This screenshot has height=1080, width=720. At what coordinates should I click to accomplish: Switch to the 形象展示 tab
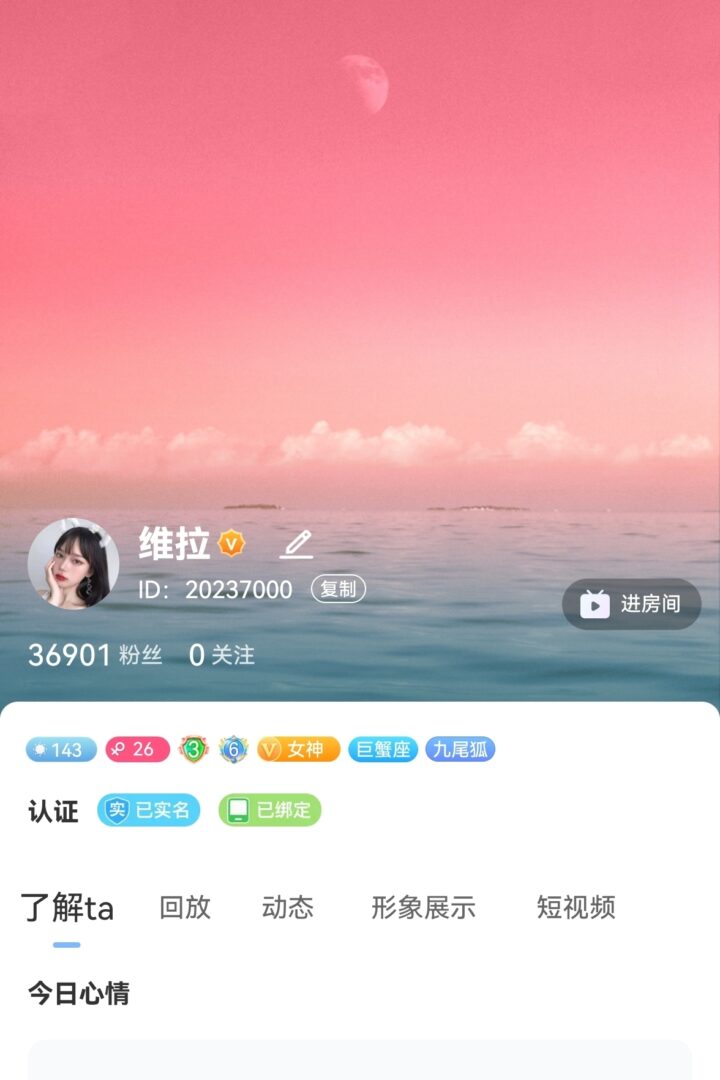[x=423, y=907]
